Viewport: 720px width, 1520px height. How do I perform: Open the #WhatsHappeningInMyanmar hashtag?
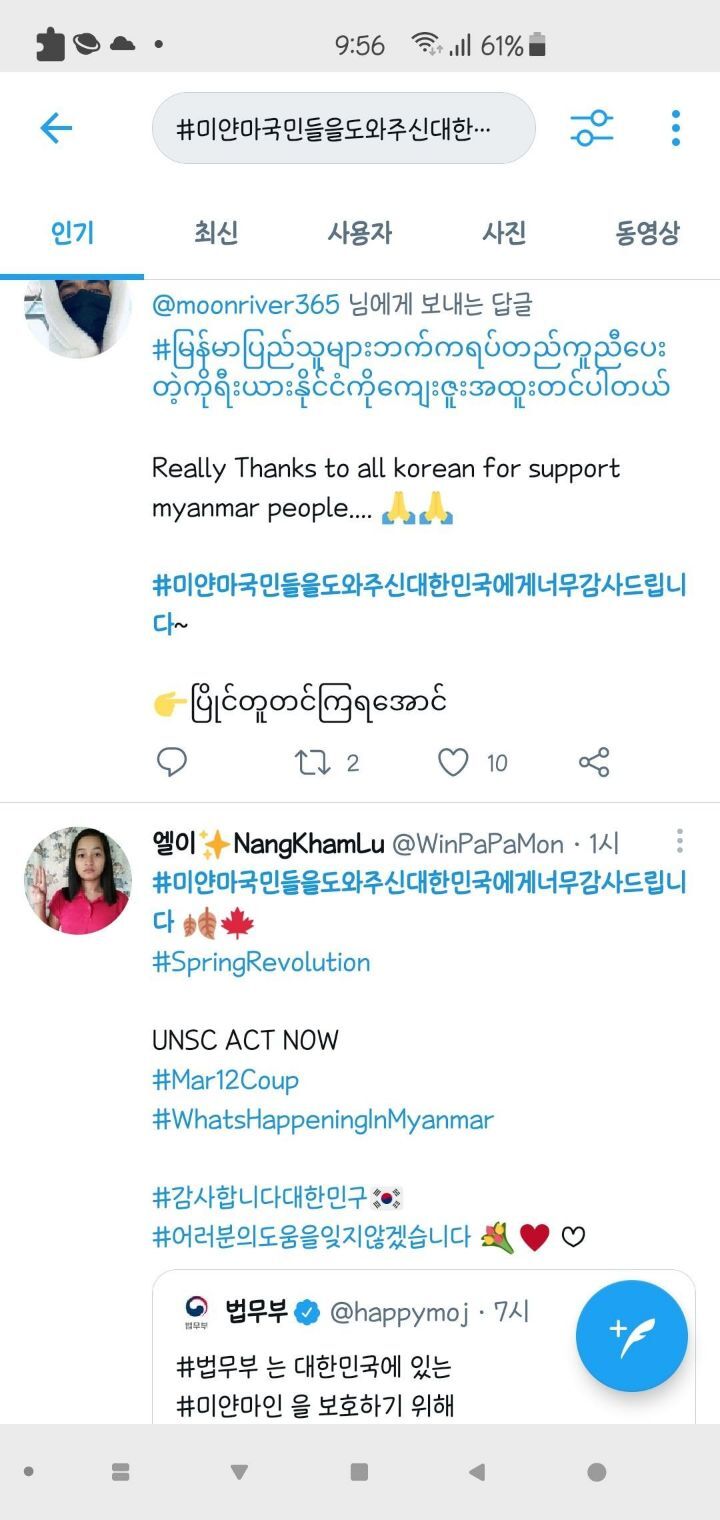(323, 1119)
